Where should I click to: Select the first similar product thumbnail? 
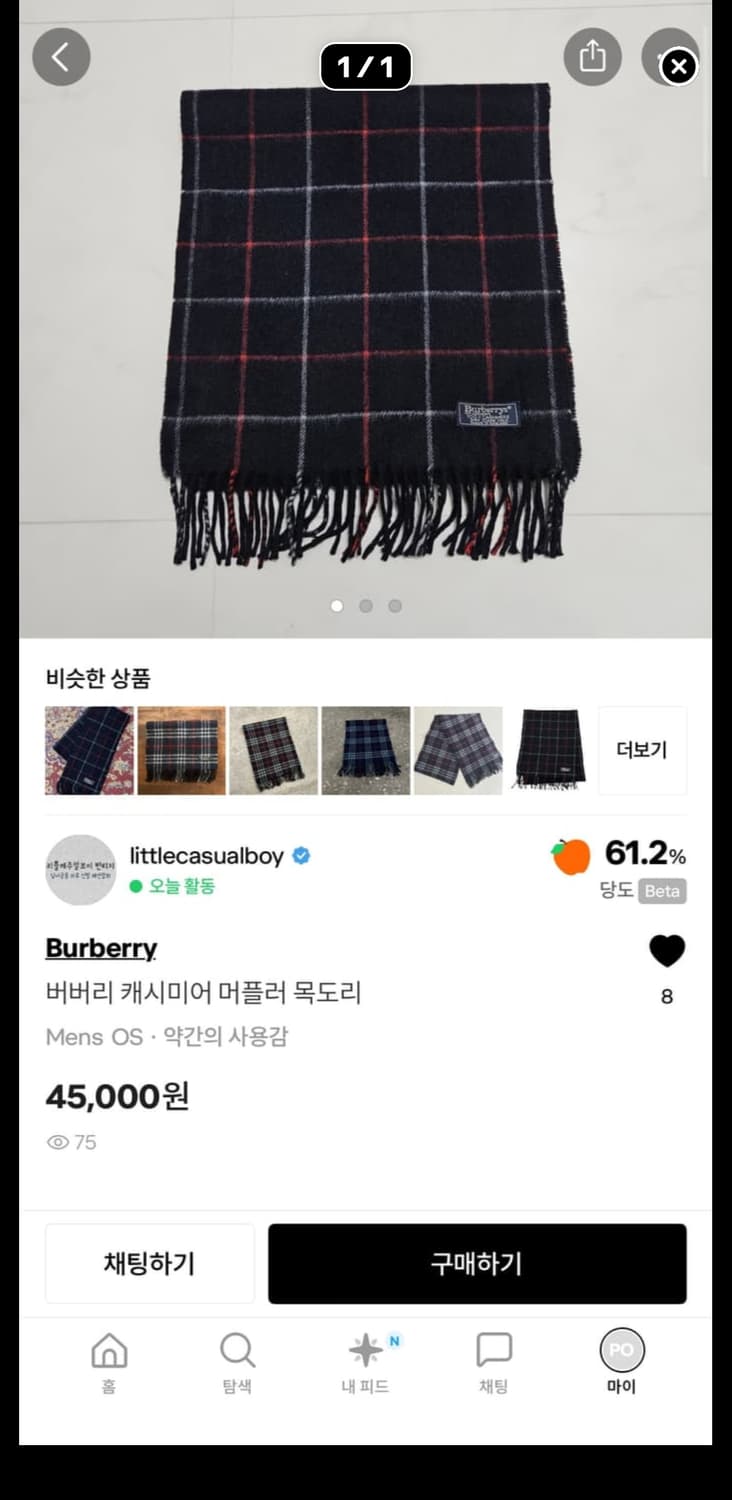point(90,750)
